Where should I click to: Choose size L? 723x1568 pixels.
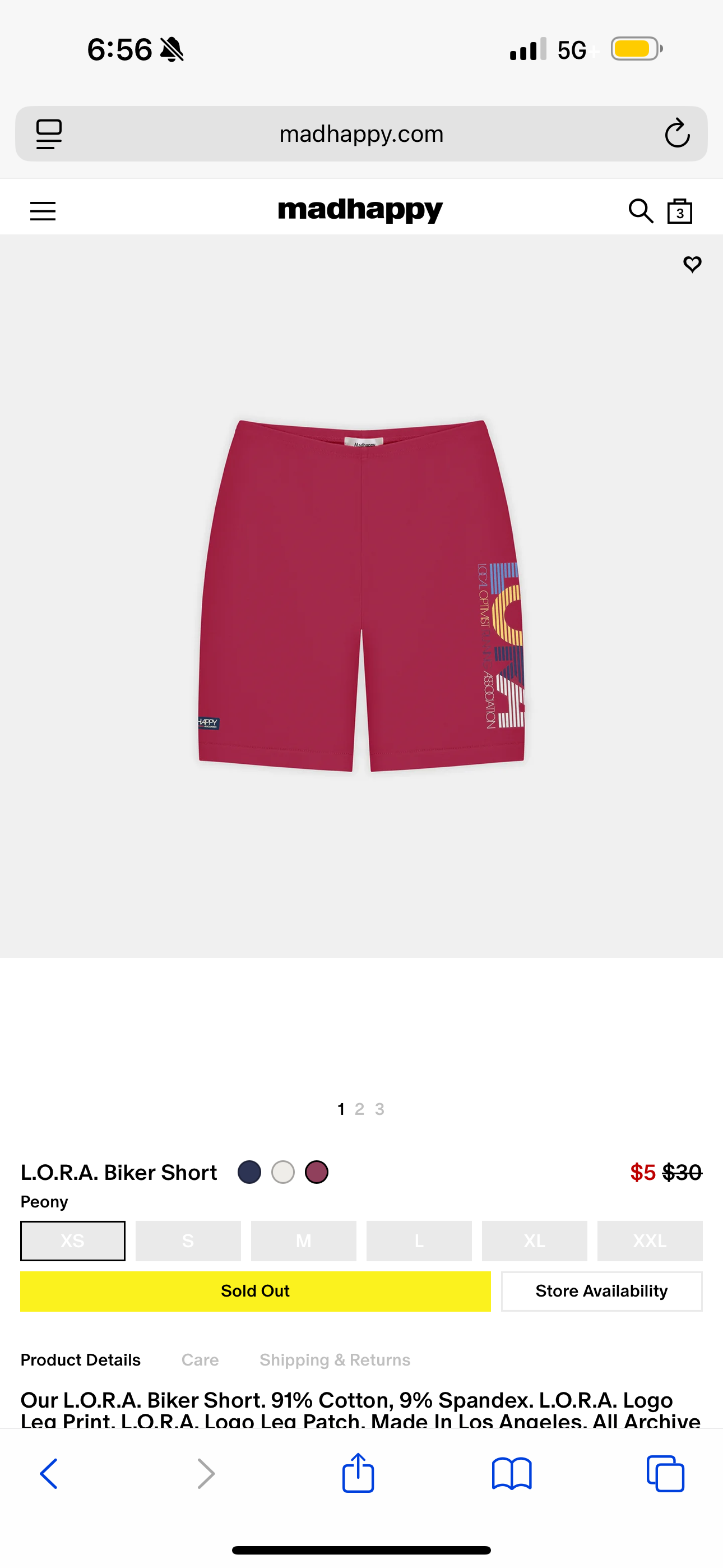pyautogui.click(x=419, y=1240)
